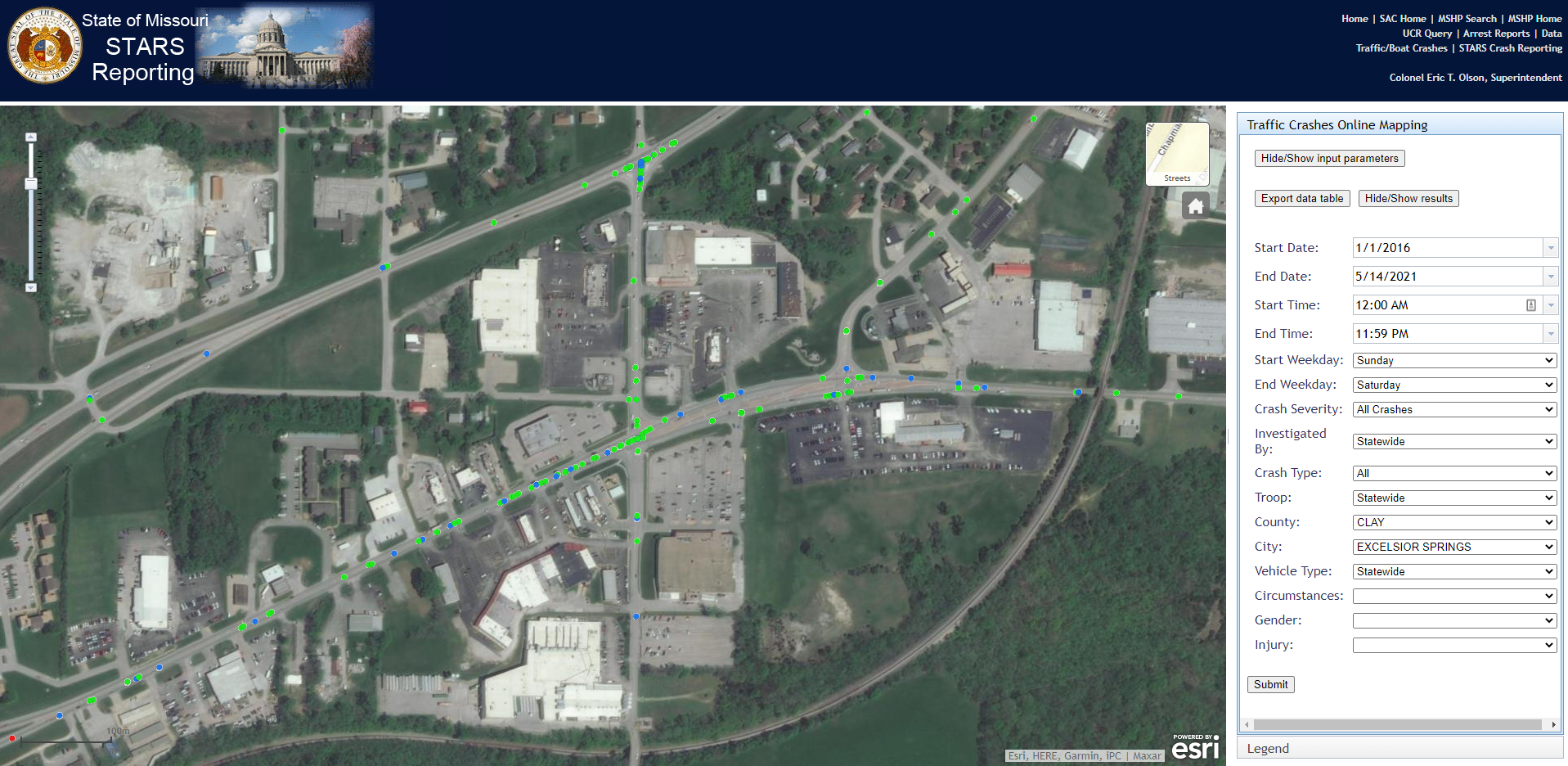Open the Start Date field
1568x766 pixels.
(1446, 248)
